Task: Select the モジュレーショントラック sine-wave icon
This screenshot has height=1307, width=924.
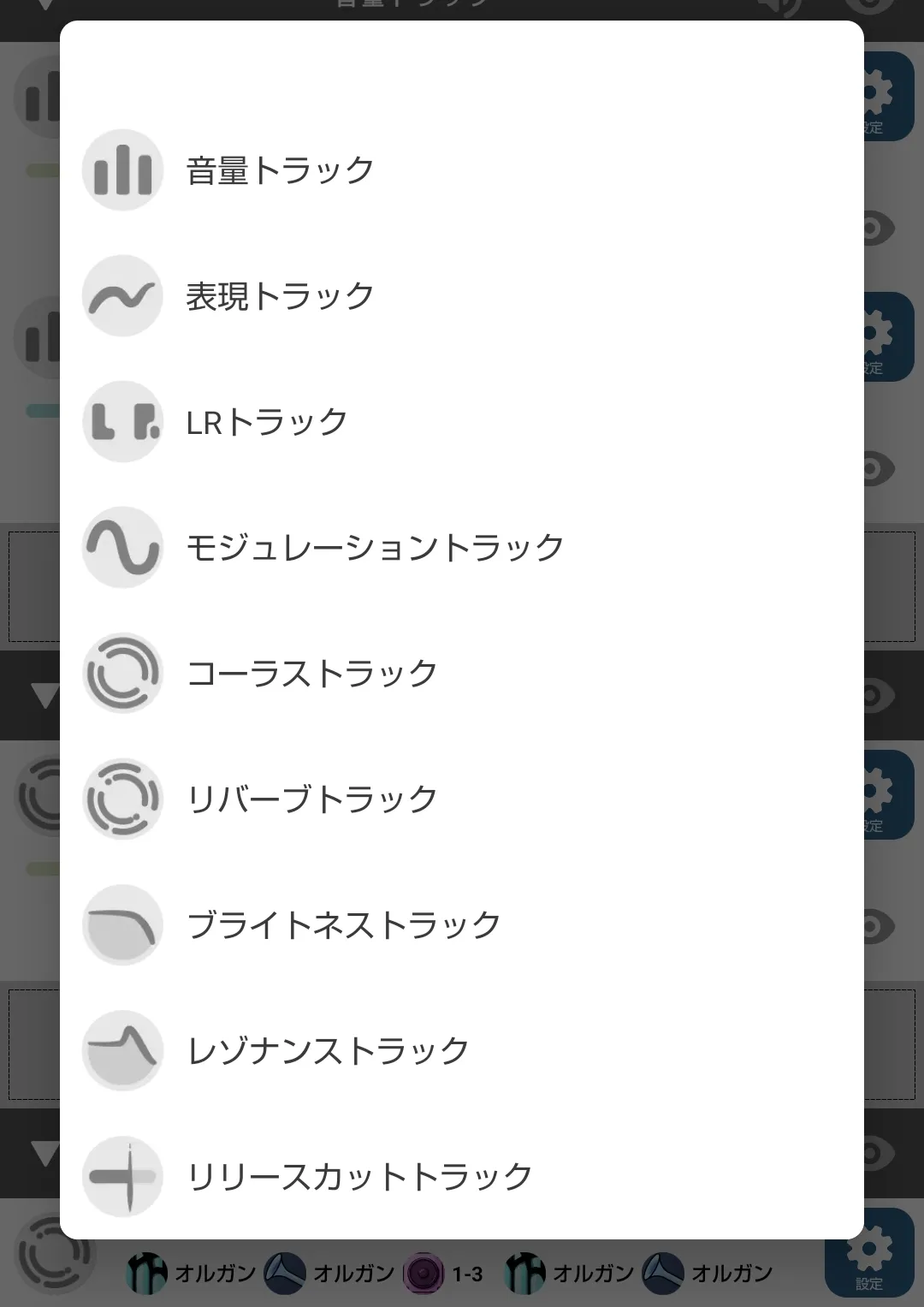Action: coord(122,548)
